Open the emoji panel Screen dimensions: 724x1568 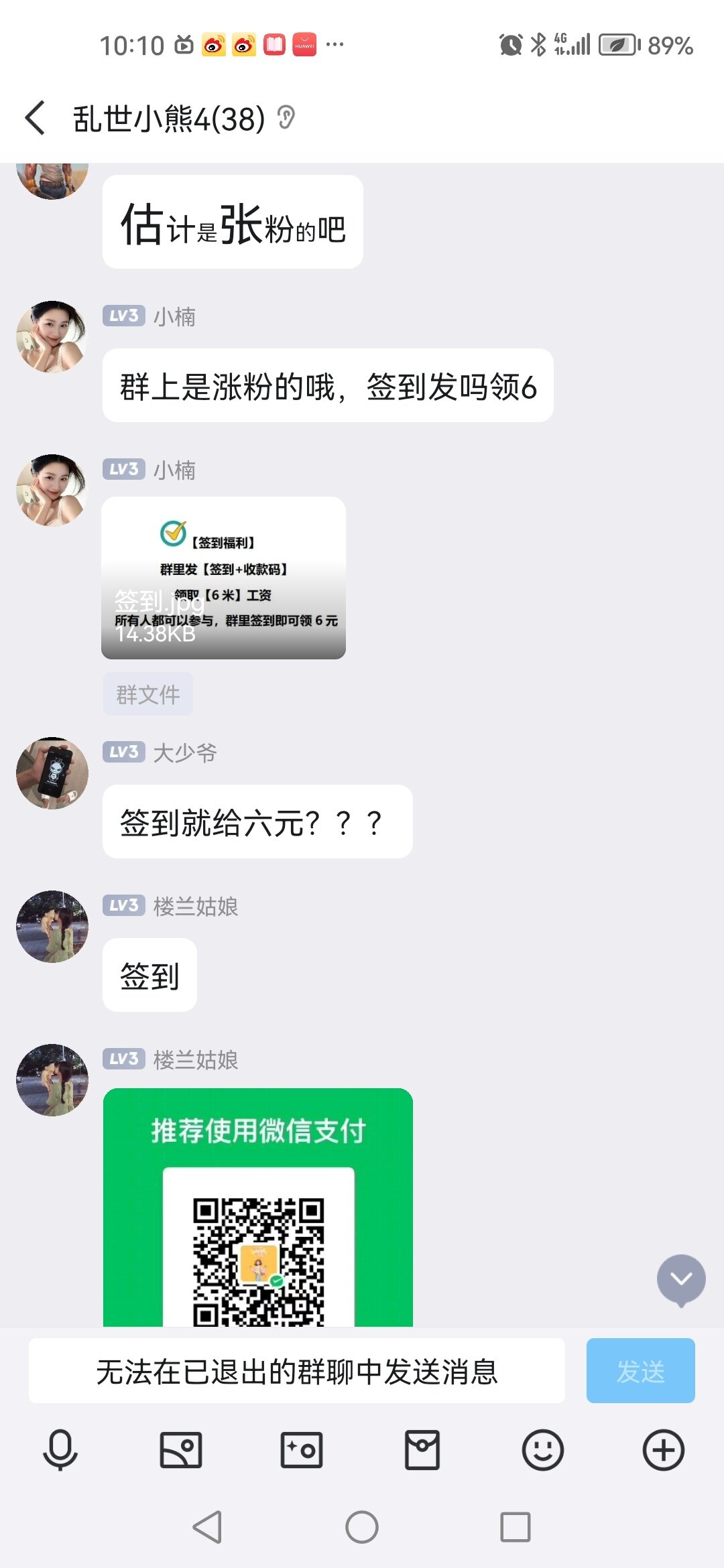(x=543, y=1450)
